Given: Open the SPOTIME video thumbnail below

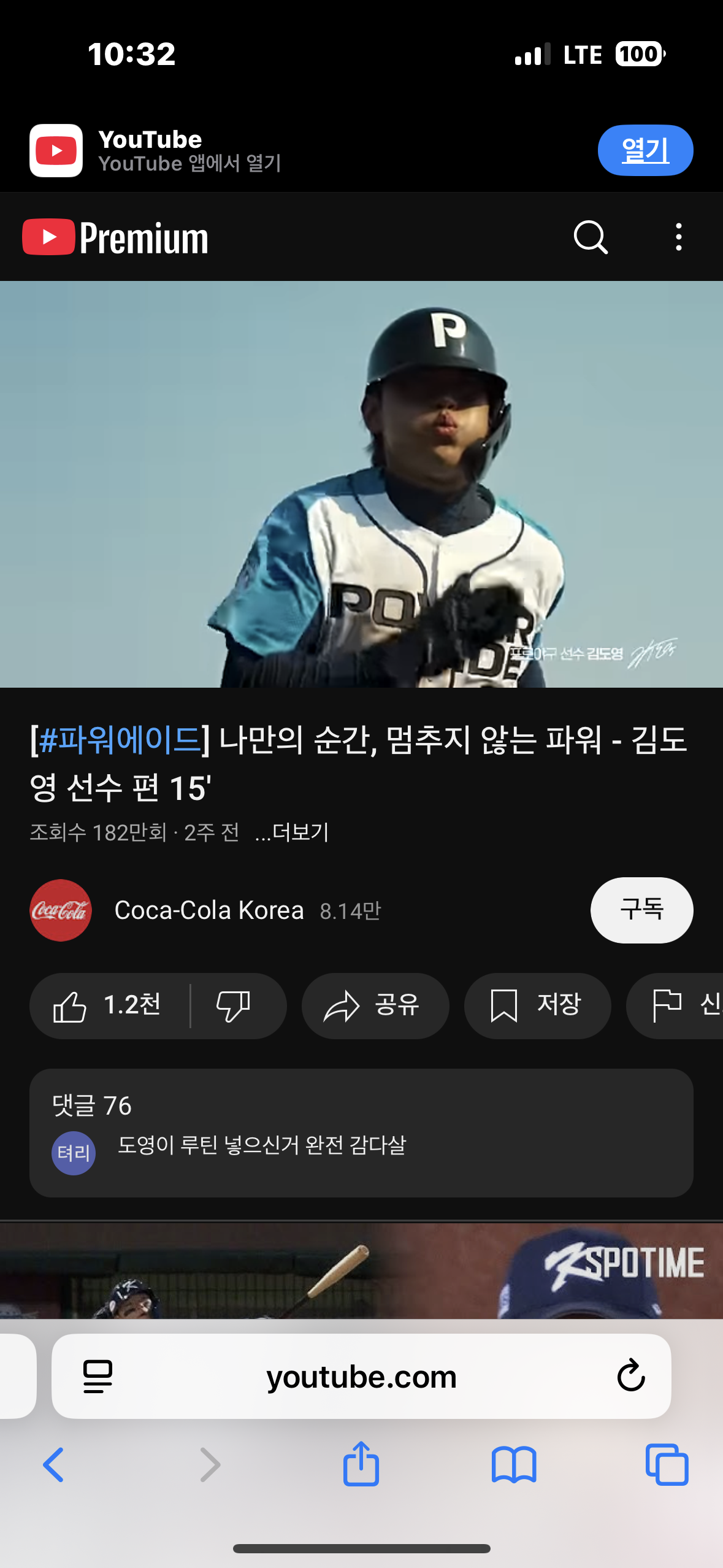Looking at the screenshot, I should (x=361, y=1270).
